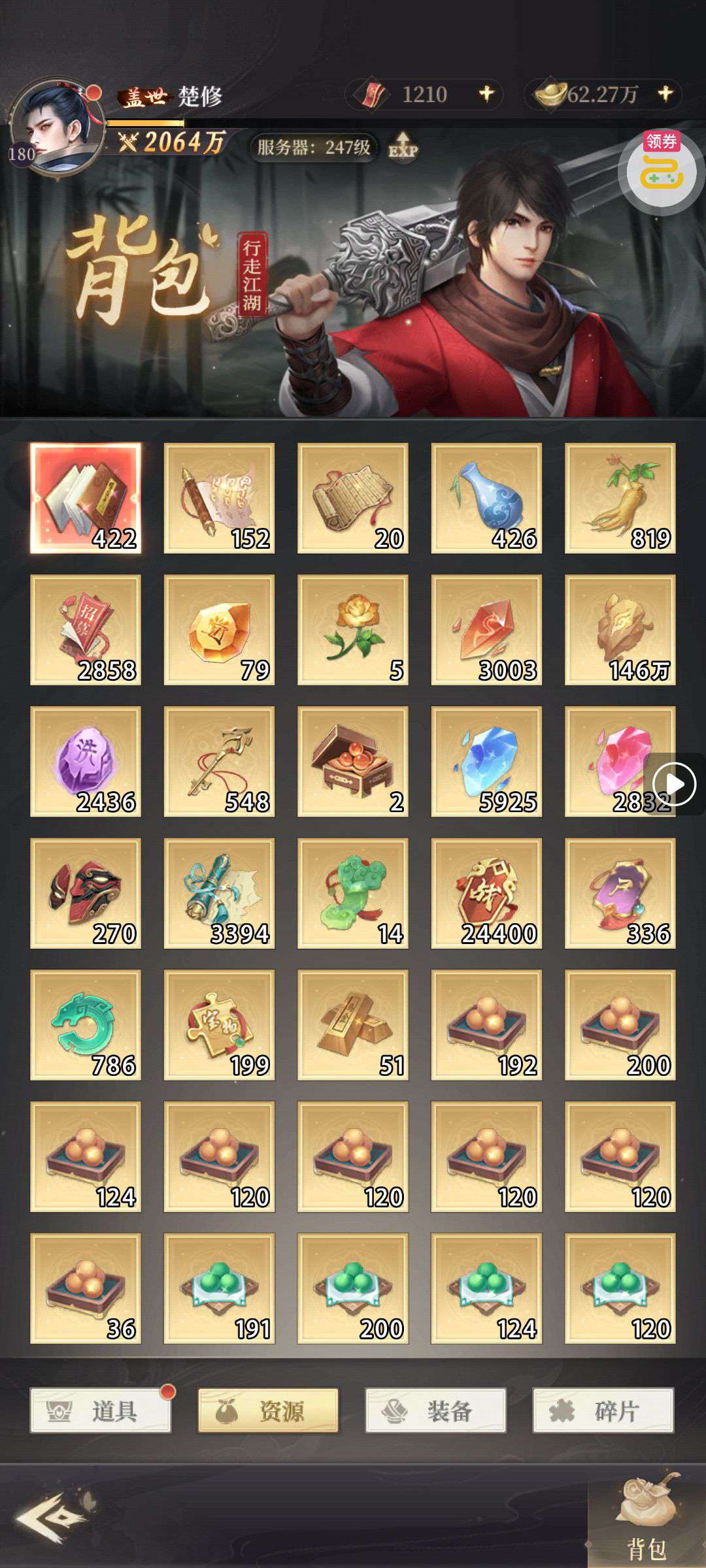Screen dimensions: 706x1568
Task: Open the ginseng item with 819
Action: (x=620, y=498)
